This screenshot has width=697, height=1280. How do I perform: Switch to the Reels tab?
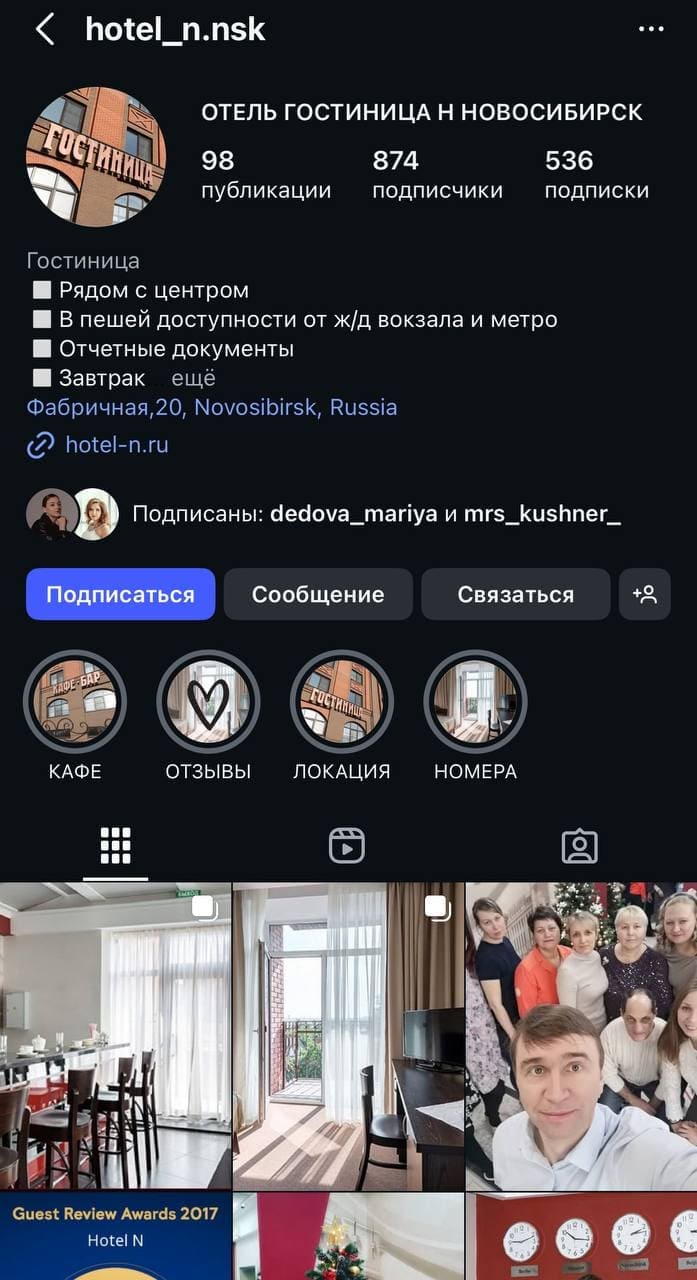[347, 846]
